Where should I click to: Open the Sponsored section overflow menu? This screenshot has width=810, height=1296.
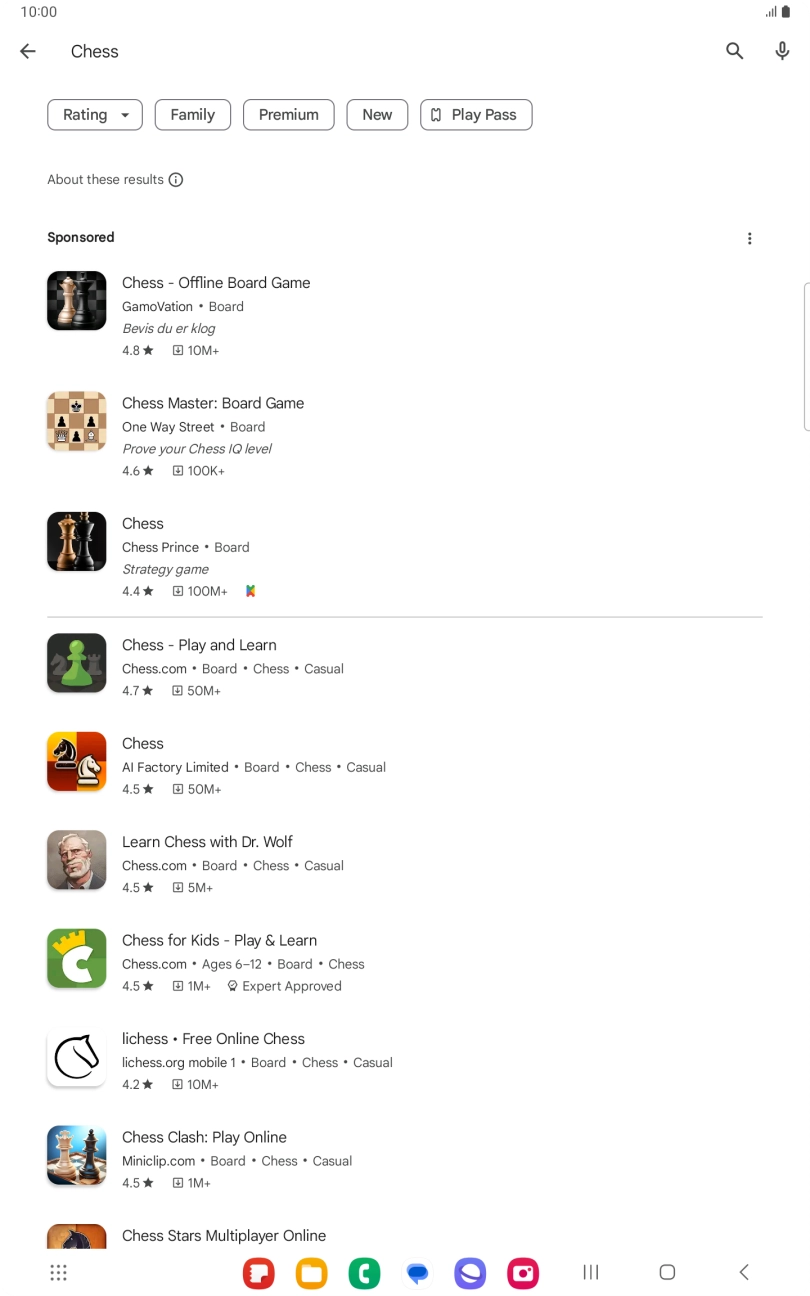(750, 238)
